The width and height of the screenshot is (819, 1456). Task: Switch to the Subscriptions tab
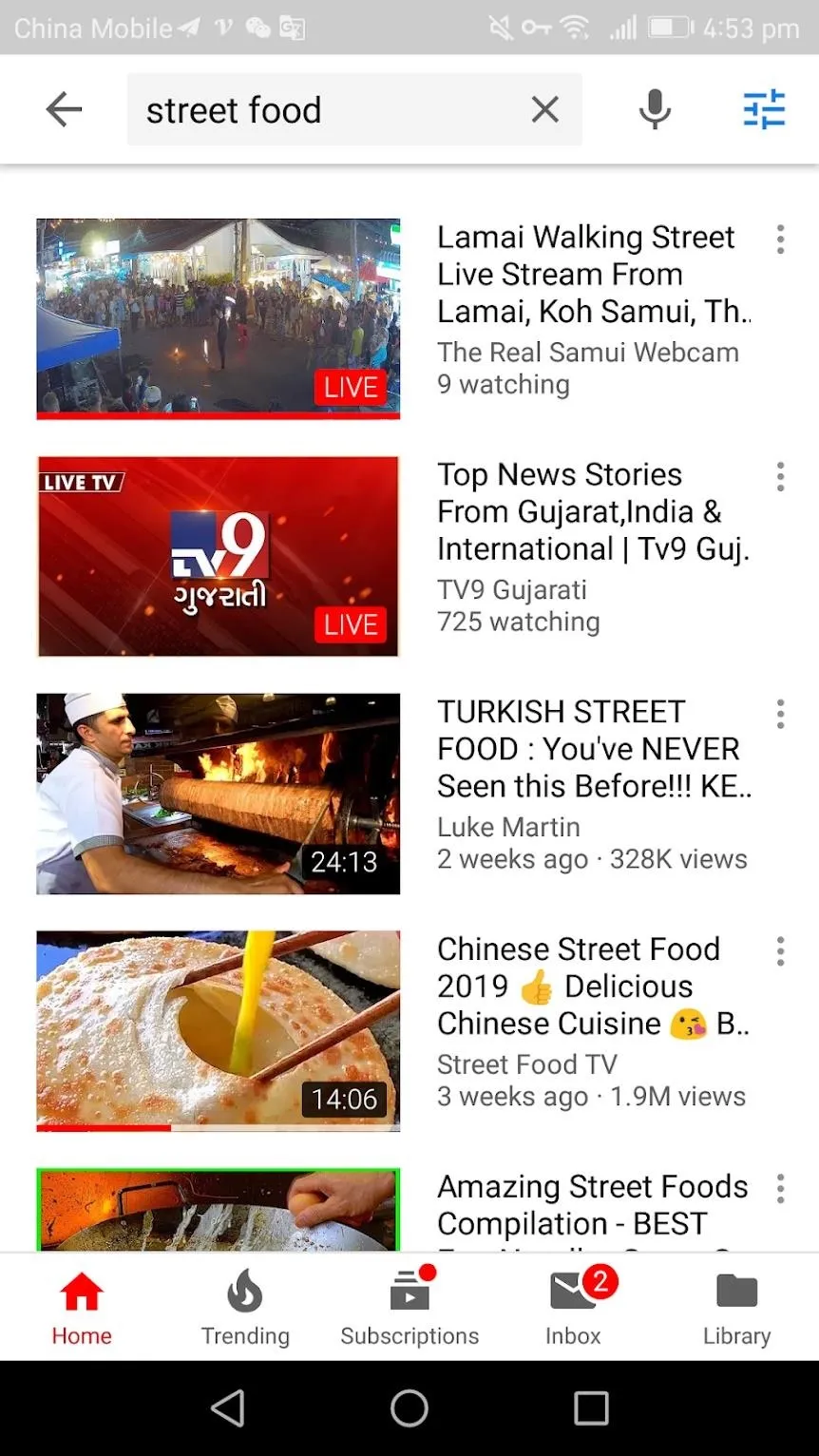point(409,1307)
